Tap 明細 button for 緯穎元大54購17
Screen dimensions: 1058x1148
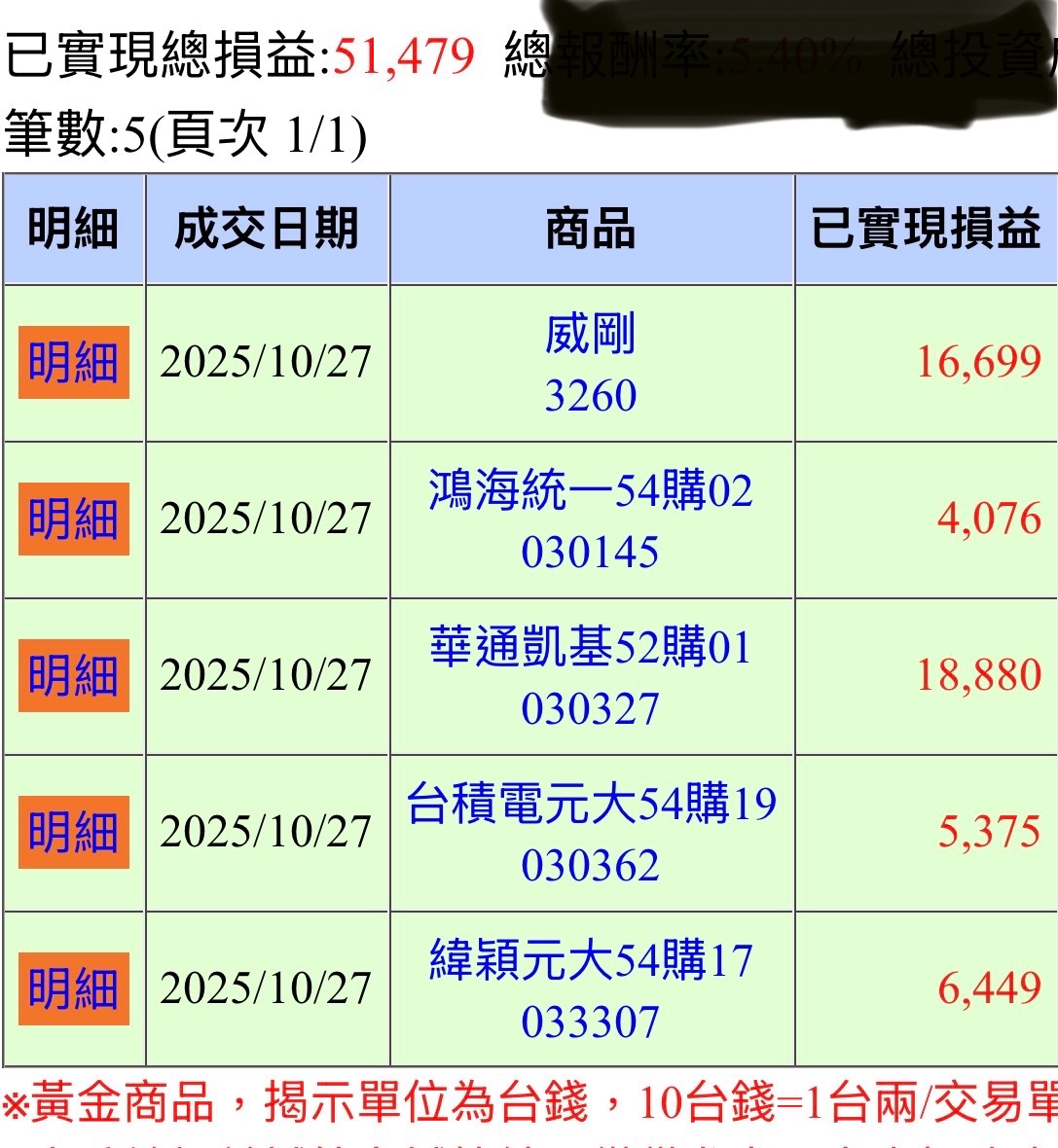coord(73,988)
